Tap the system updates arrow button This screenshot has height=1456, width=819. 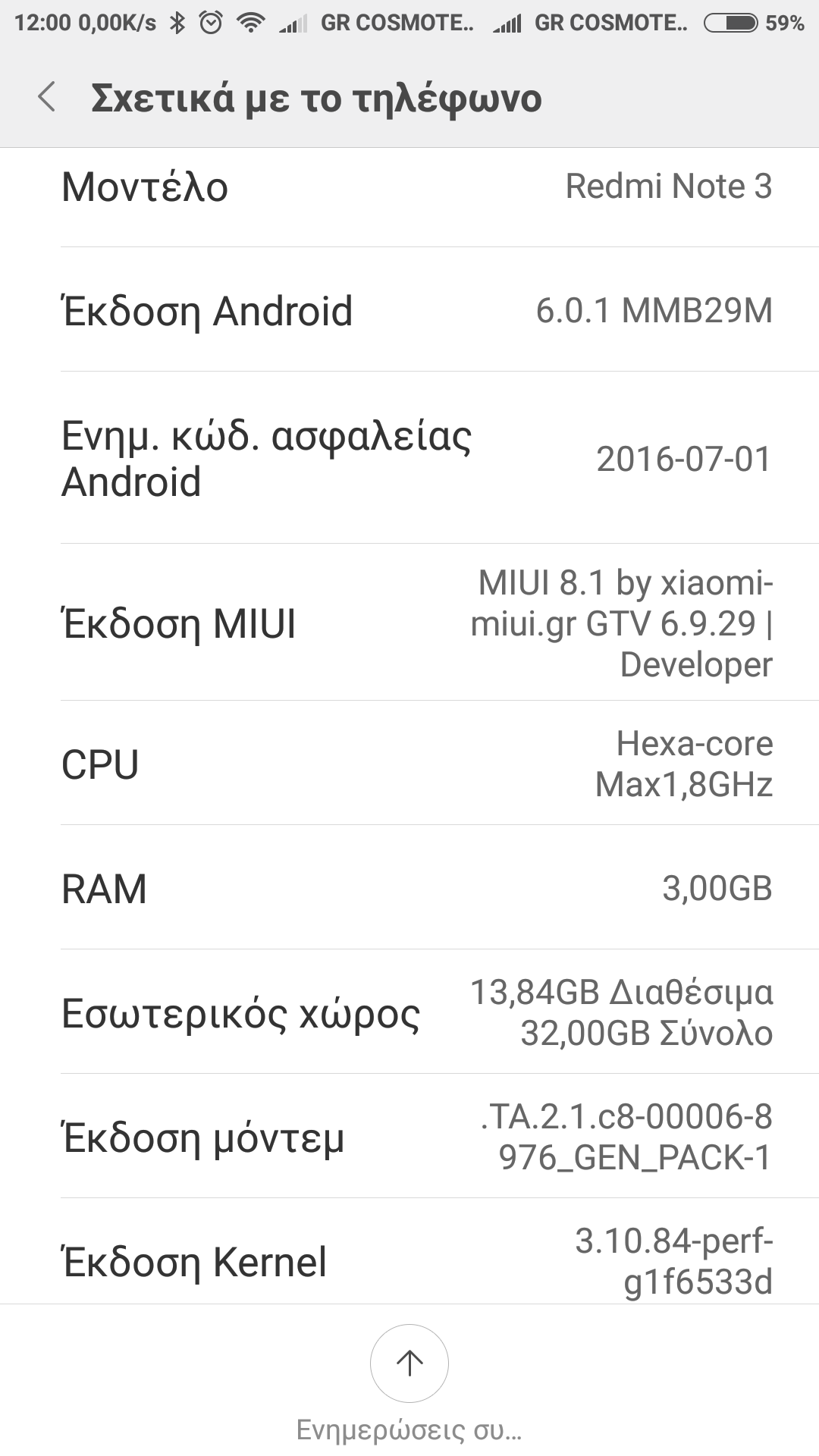409,1363
